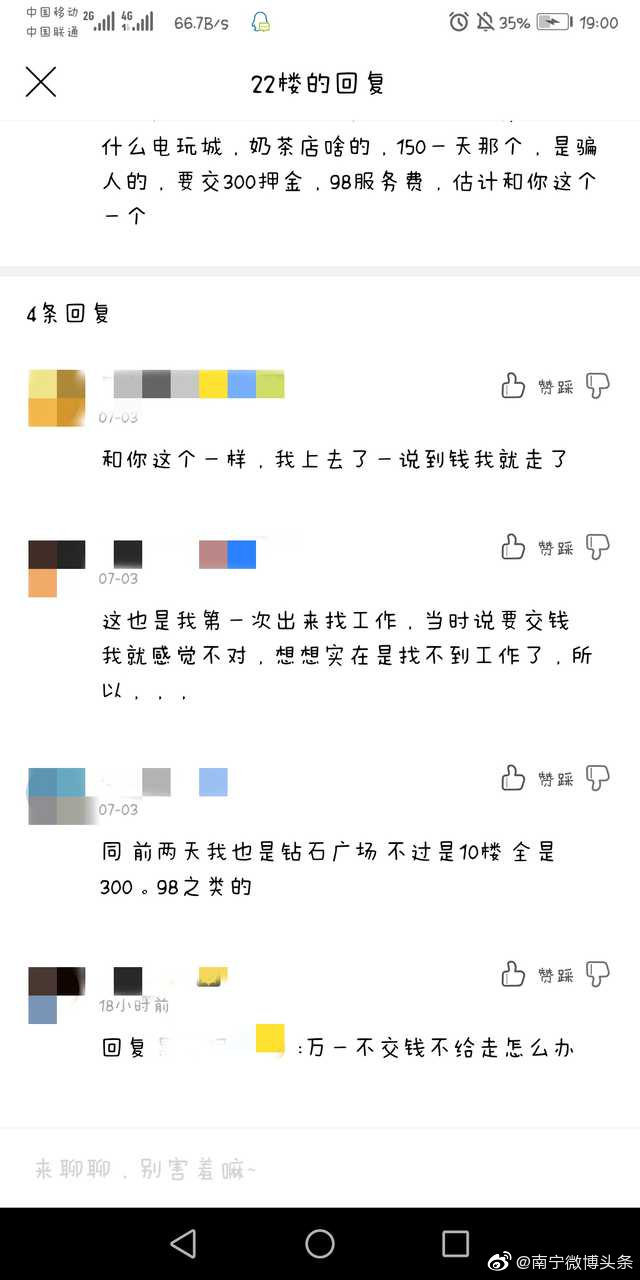Dislike the reply "万一不交钱不给走怎么办"
640x1280 pixels.
598,974
